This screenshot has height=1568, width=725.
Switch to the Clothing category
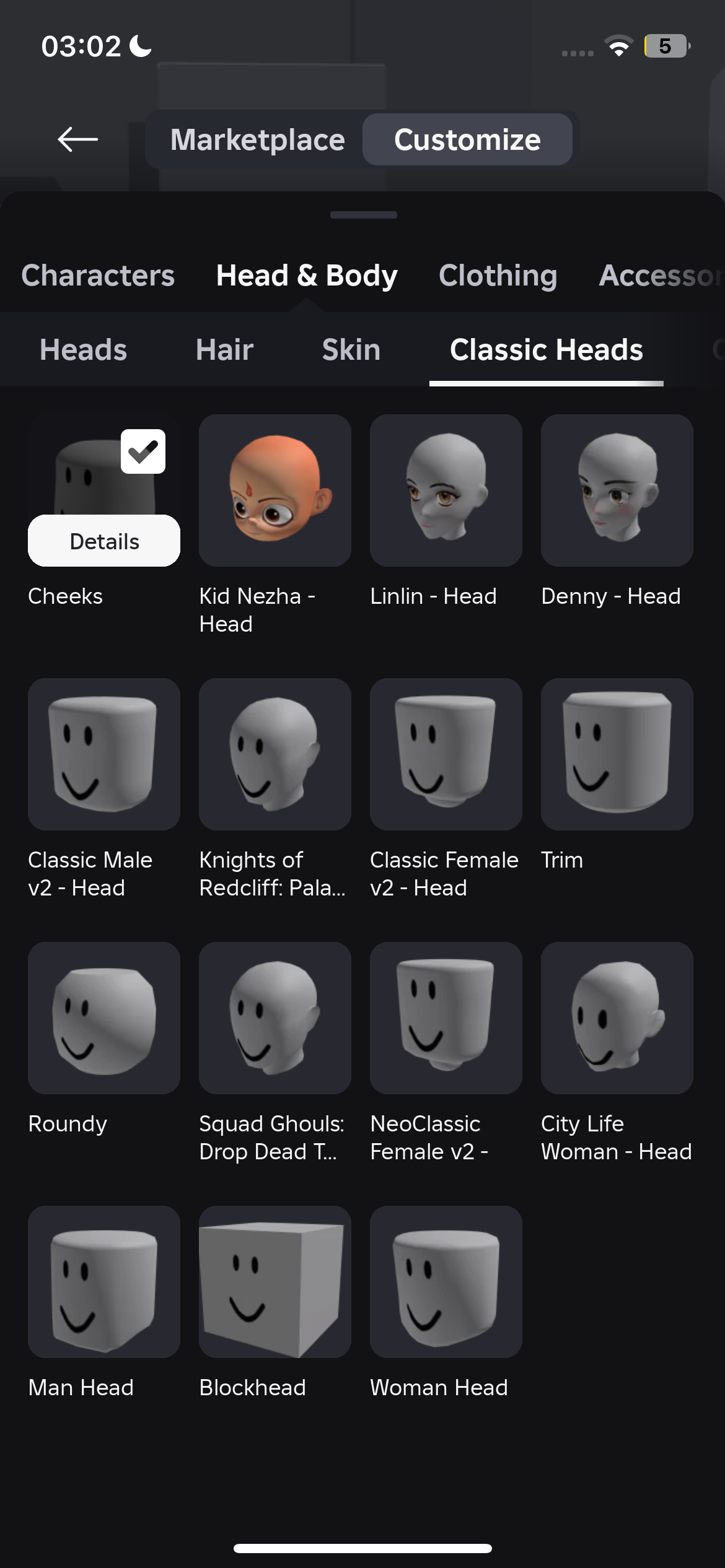[498, 276]
